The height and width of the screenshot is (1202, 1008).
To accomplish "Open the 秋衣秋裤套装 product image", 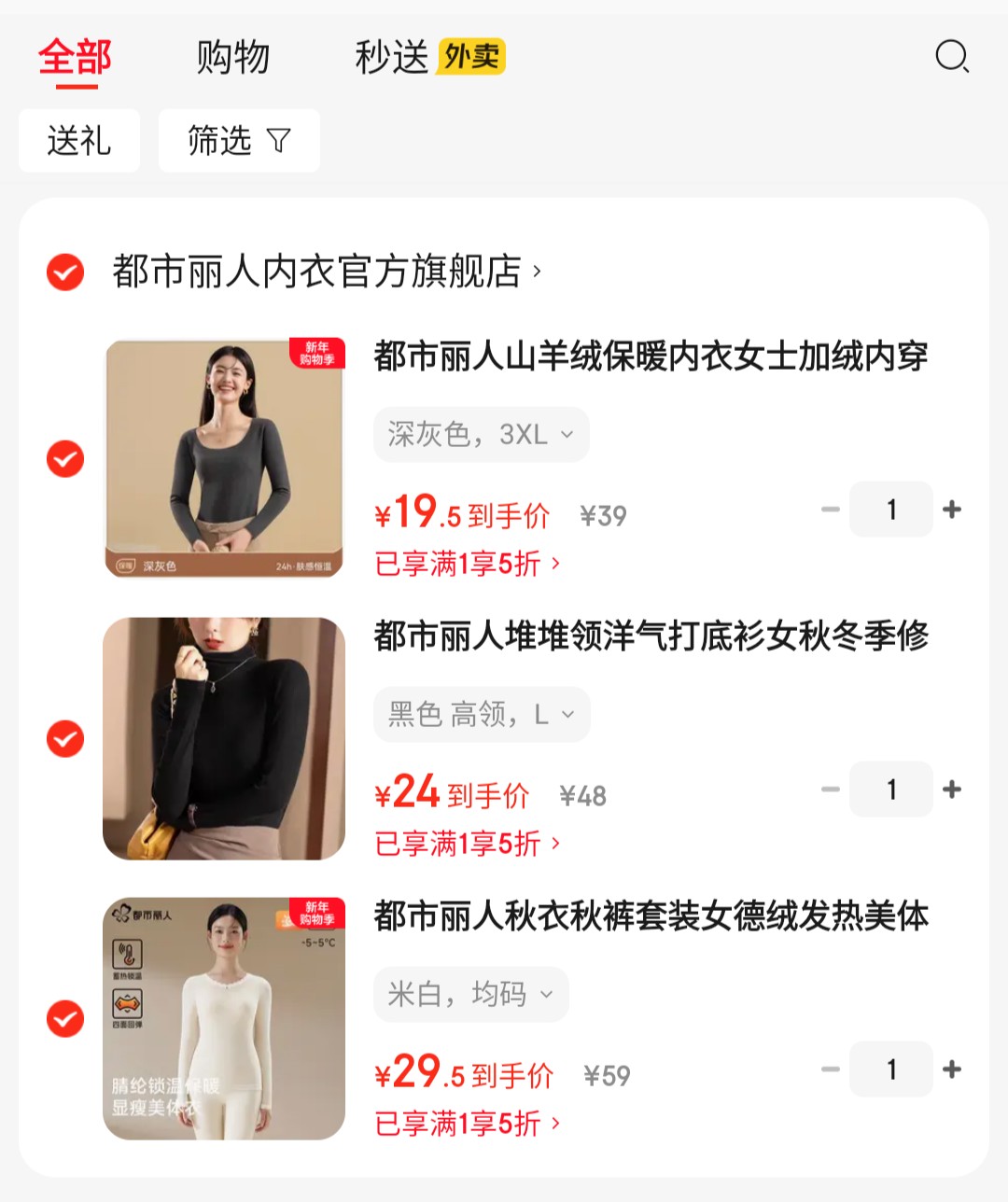I will 224,1018.
